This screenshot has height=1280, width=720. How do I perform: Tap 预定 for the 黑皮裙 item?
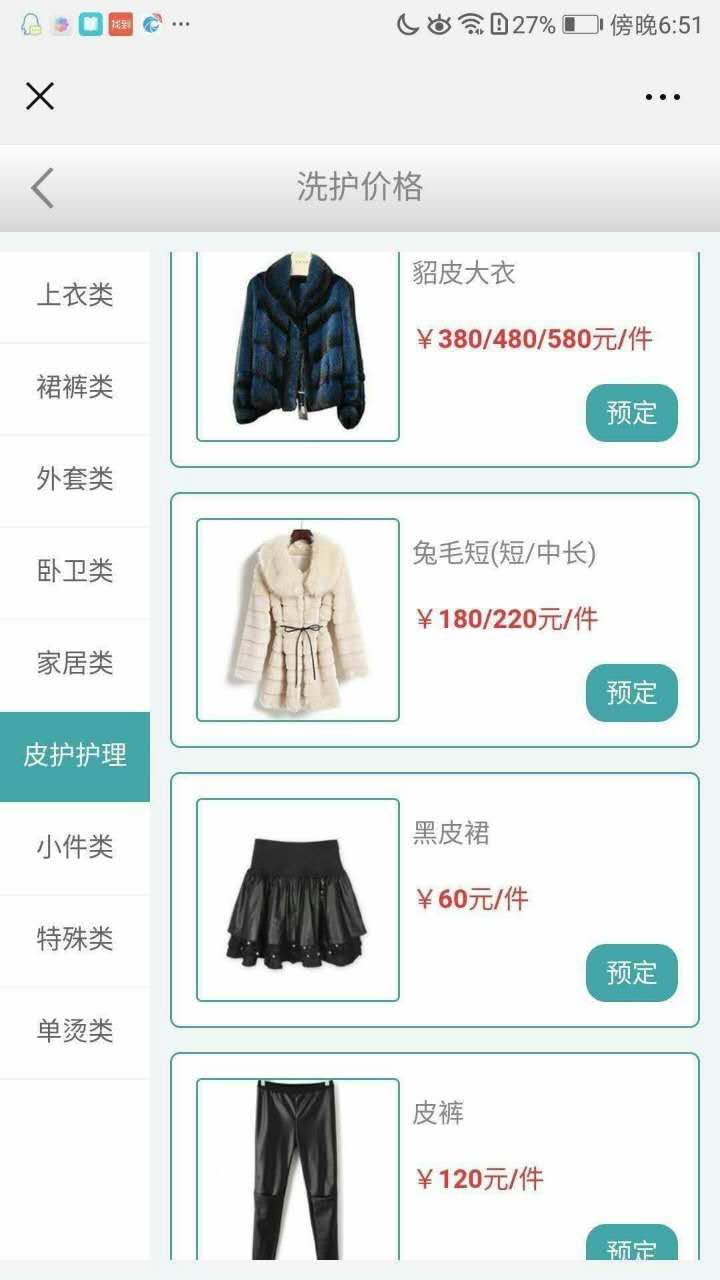point(630,973)
